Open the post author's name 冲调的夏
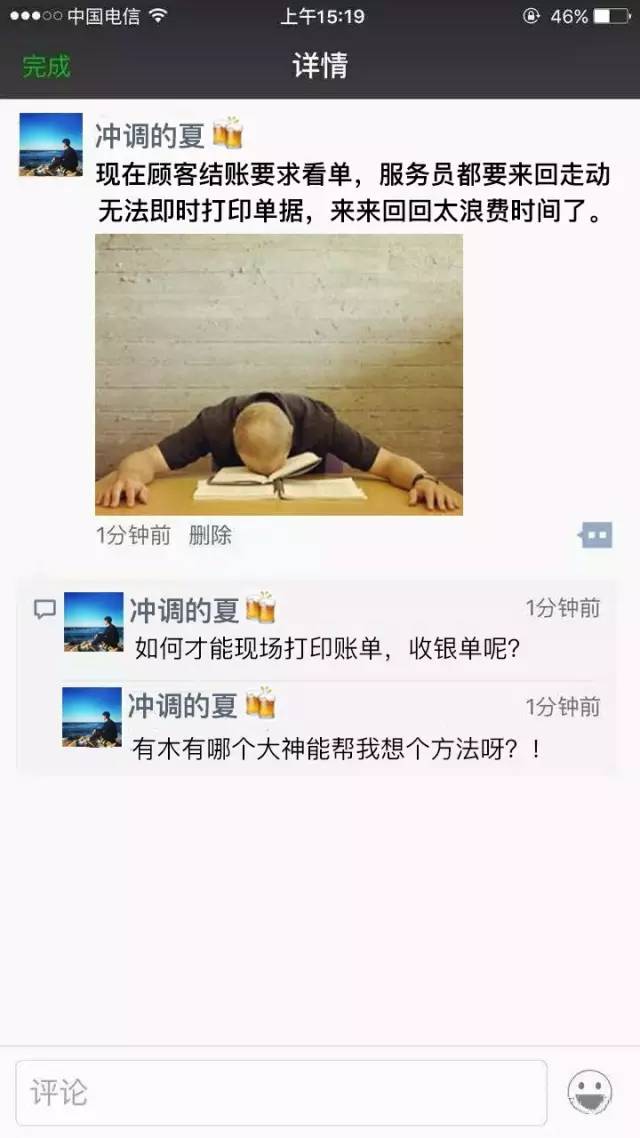 click(x=150, y=135)
